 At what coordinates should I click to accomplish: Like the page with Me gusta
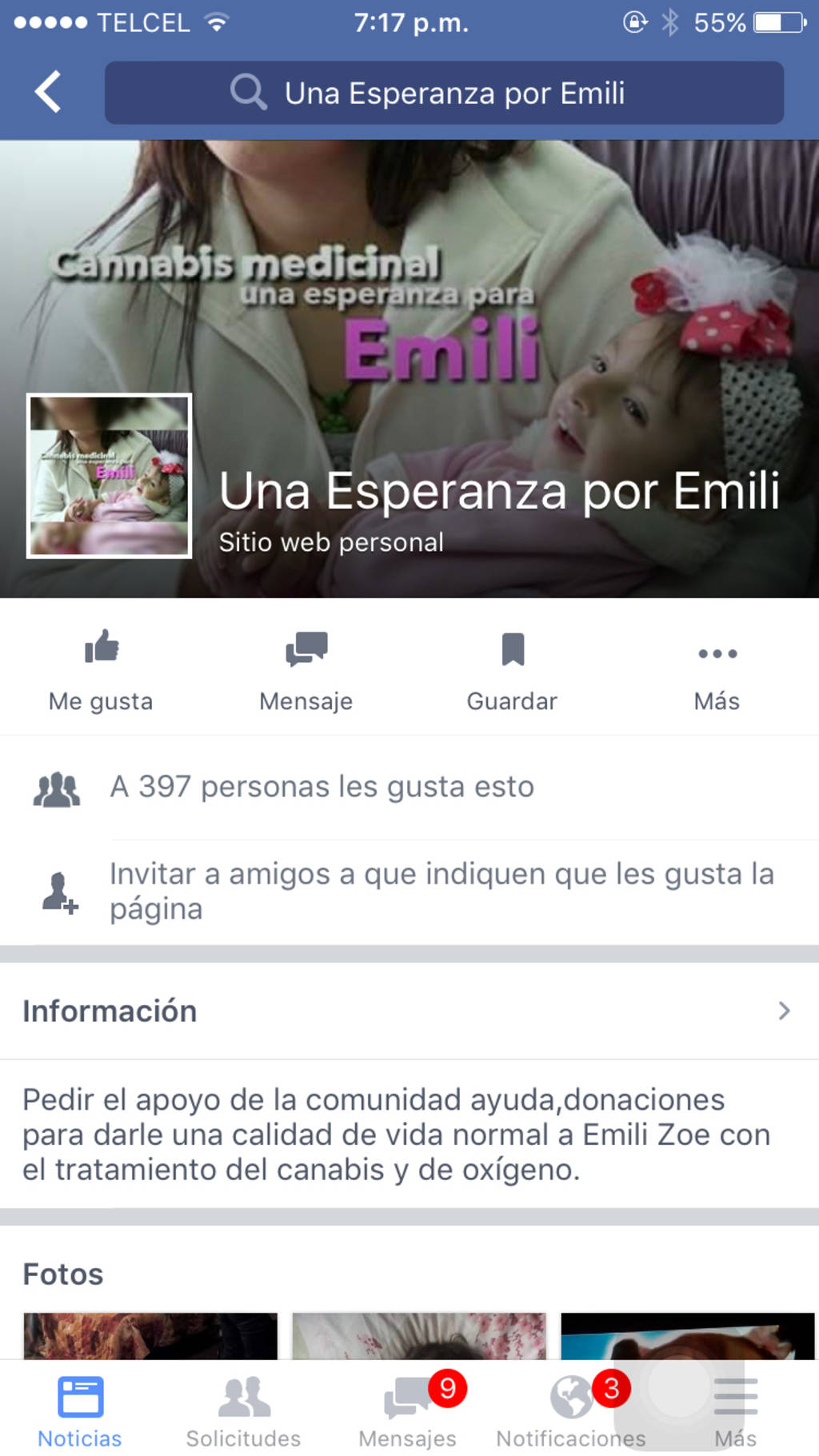[101, 670]
